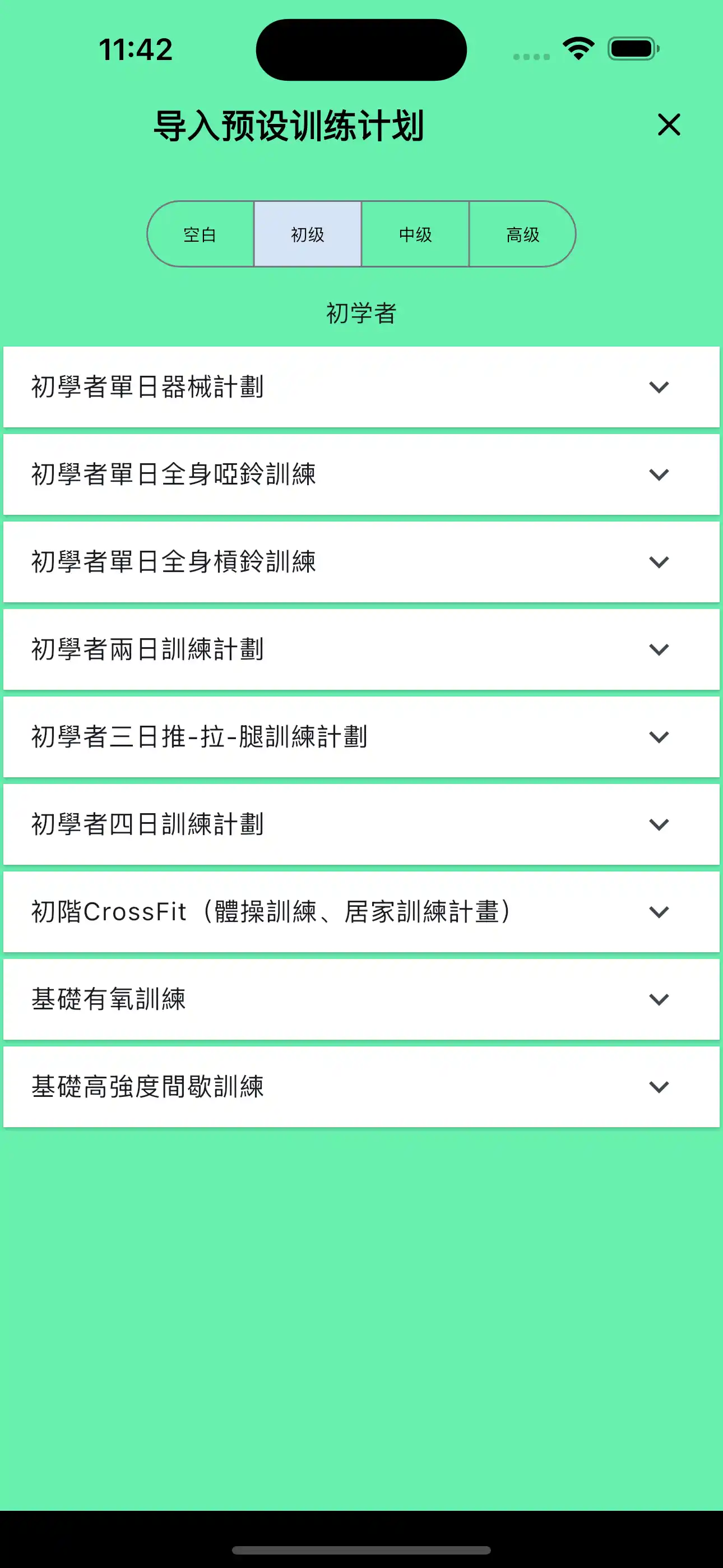Expand the 初學者單日全身啞鈴訓練 plan
723x1568 pixels.
(659, 475)
